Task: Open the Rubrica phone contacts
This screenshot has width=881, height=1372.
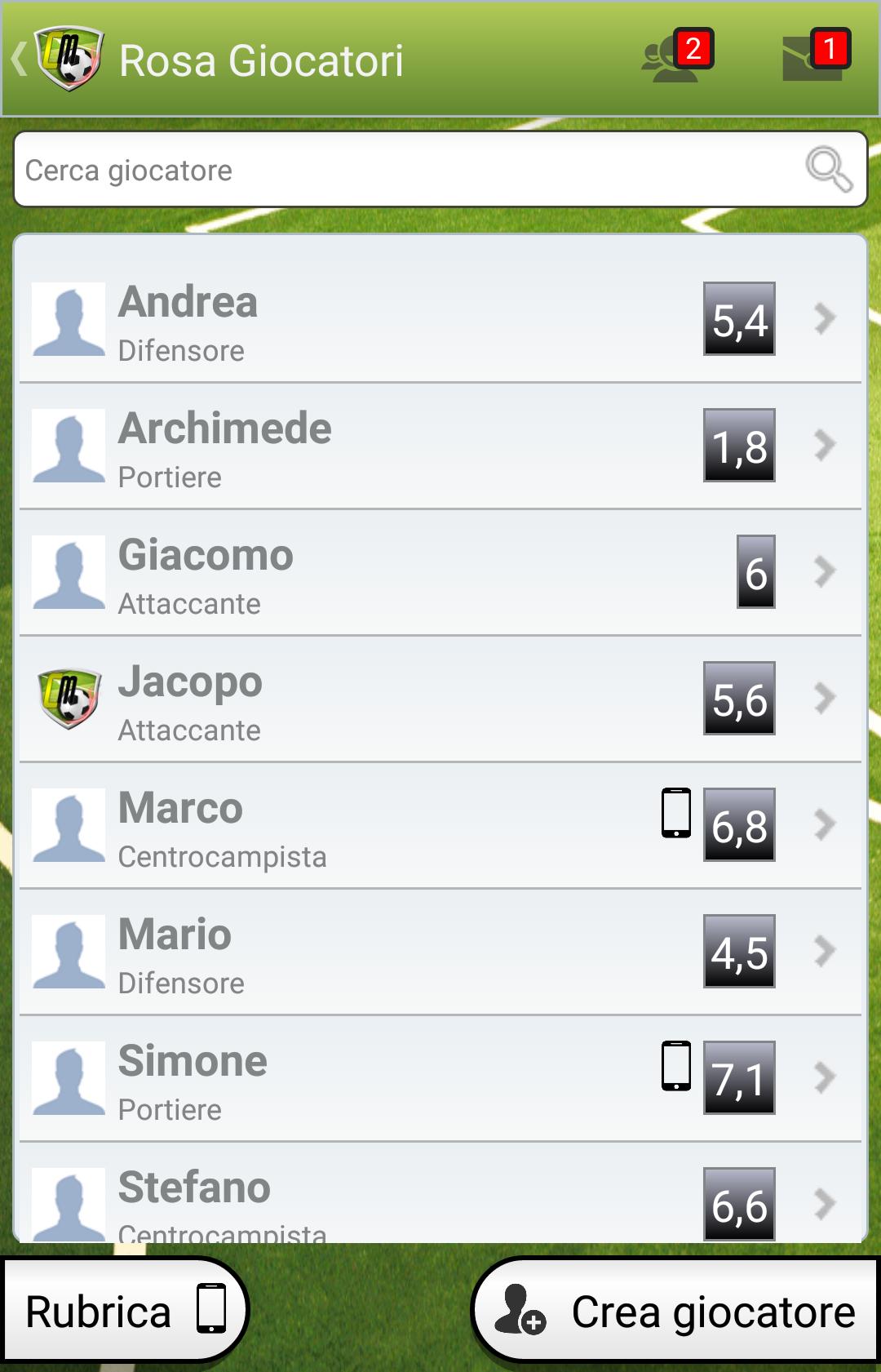Action: 124,1312
